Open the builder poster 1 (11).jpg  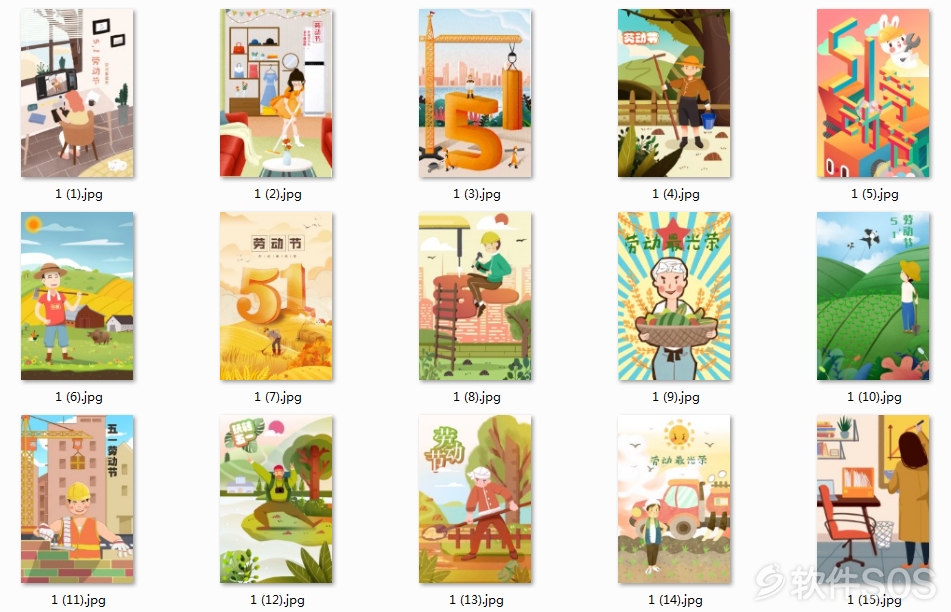point(77,498)
